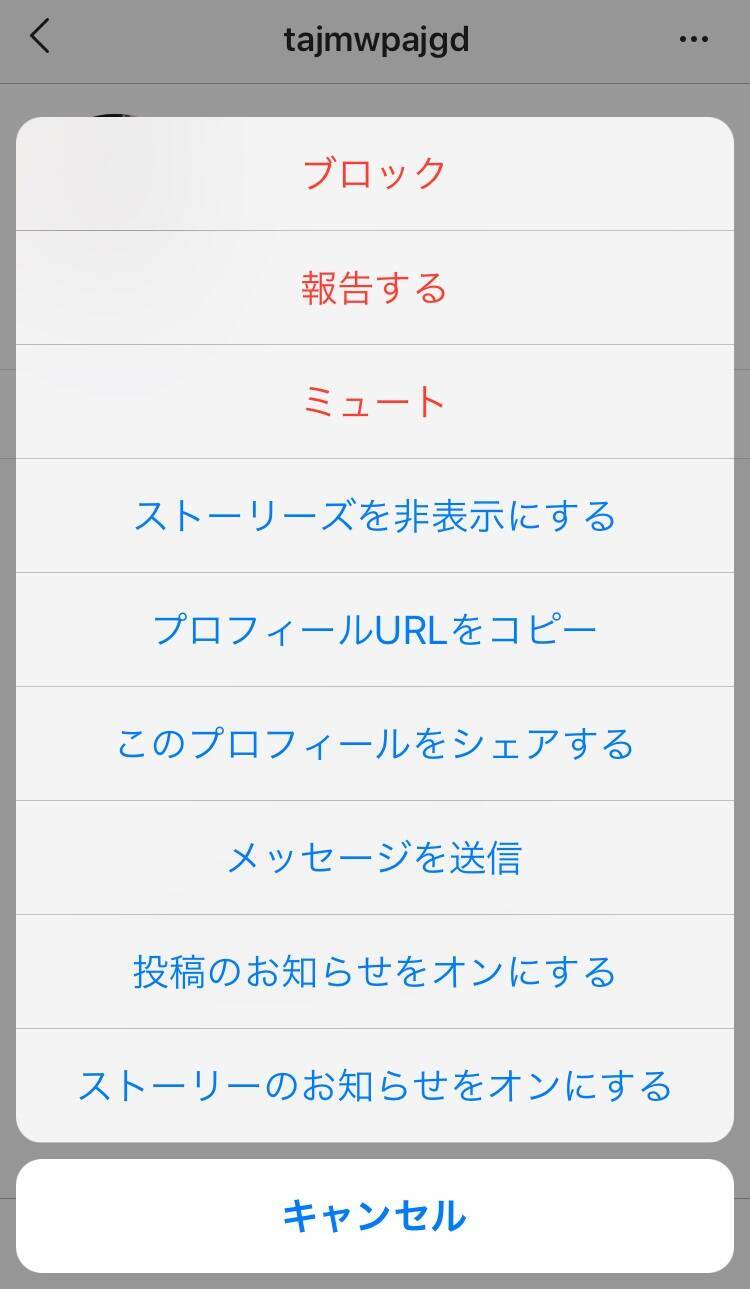This screenshot has height=1289, width=750.
Task: Enable 投稿のお知らせをオンにする
Action: coord(375,972)
